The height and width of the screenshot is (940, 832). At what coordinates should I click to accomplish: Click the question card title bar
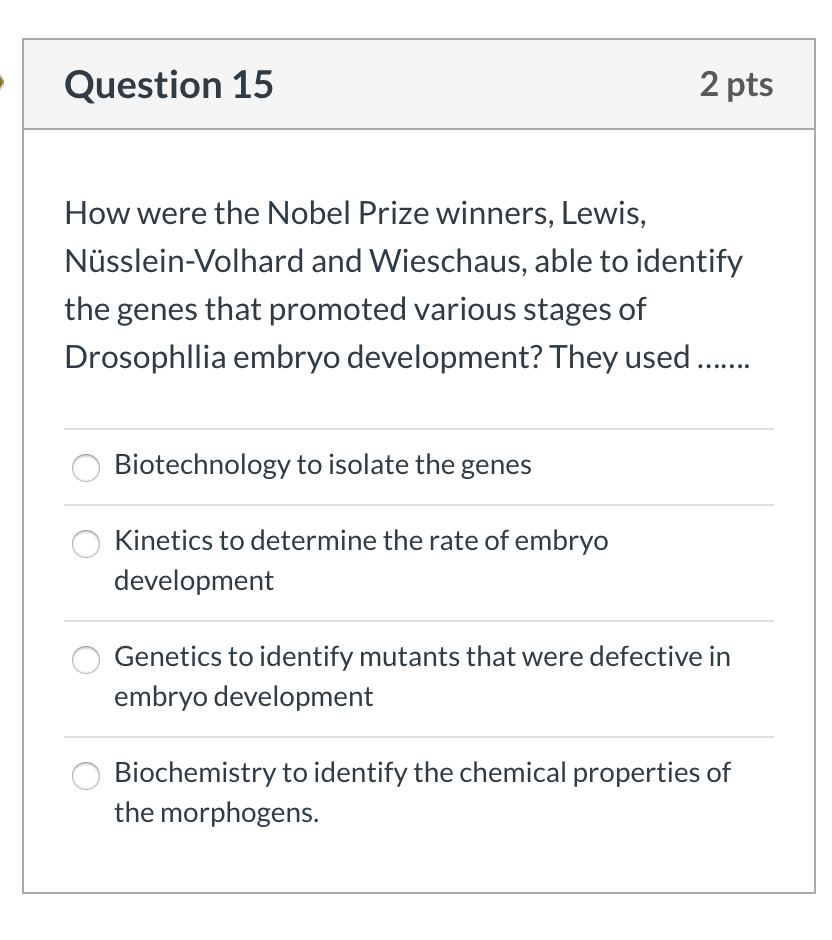click(416, 85)
